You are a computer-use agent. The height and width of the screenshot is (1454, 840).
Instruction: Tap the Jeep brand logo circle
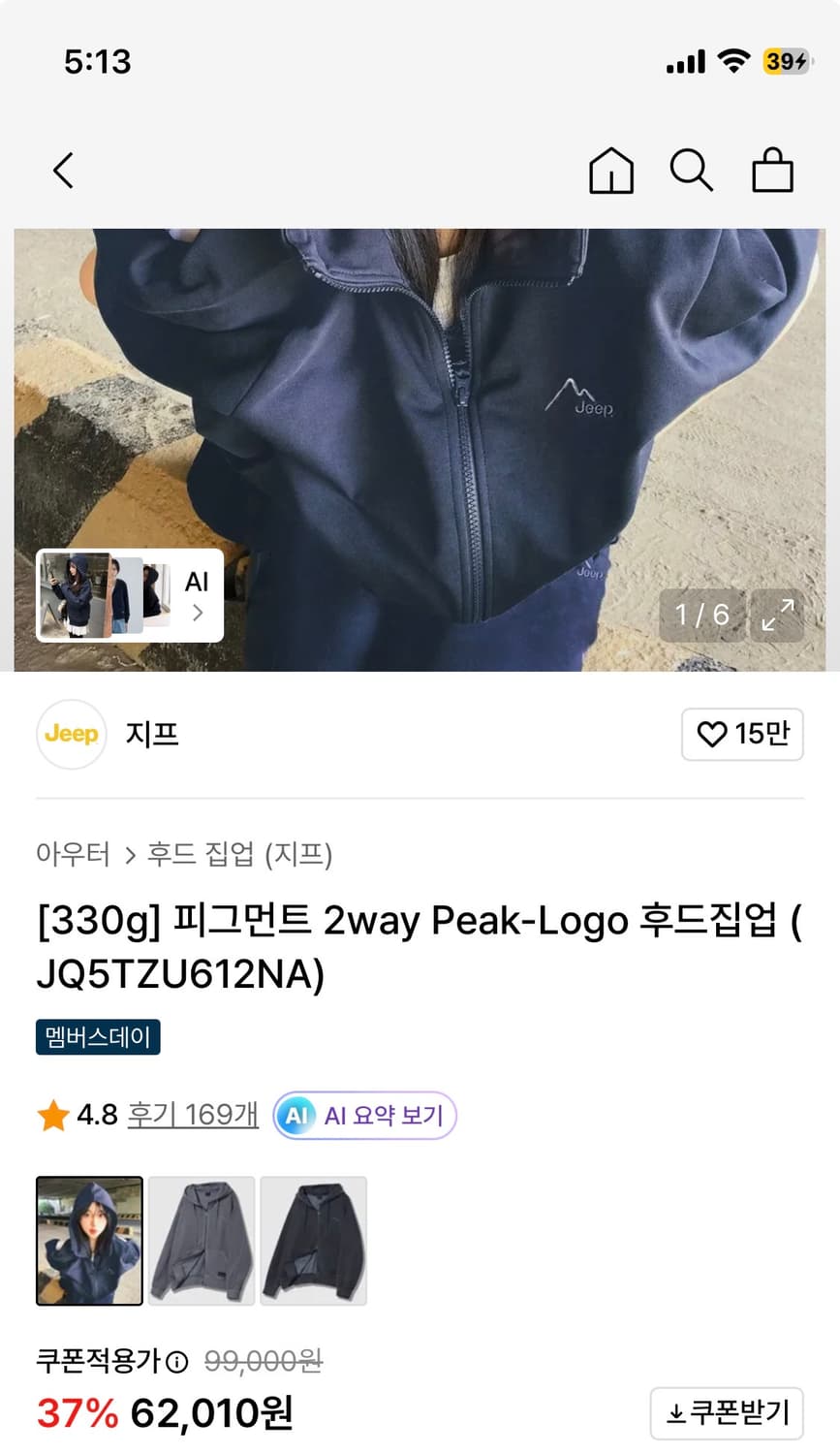pyautogui.click(x=71, y=734)
